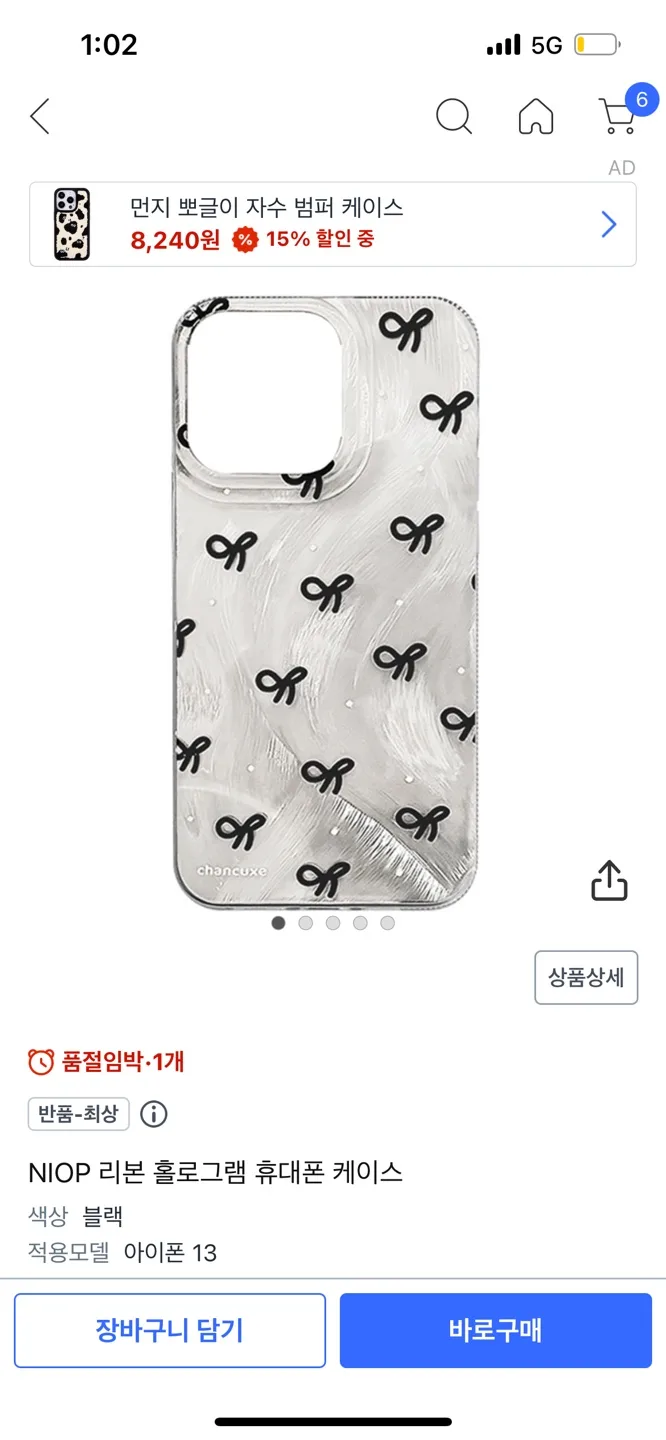Open the info icon beside 반품-최상

click(153, 1114)
